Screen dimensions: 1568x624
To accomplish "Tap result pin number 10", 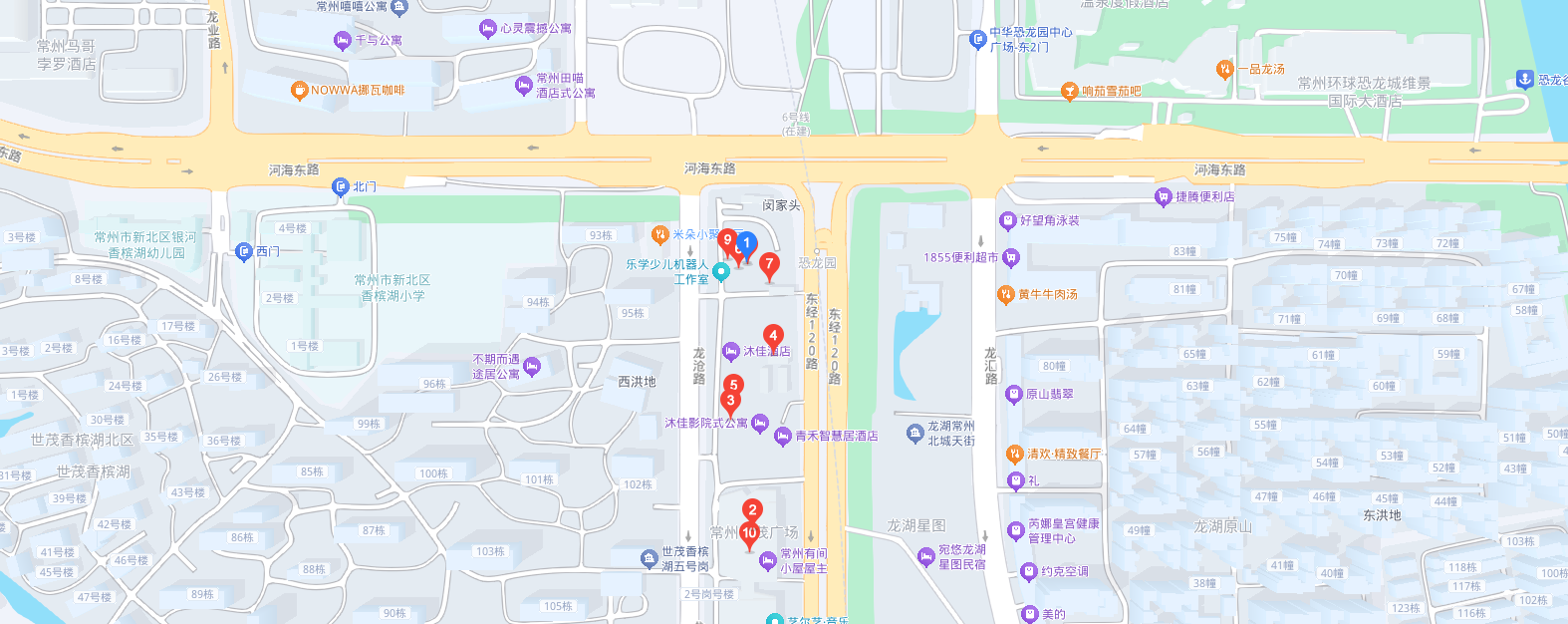I will tap(749, 534).
